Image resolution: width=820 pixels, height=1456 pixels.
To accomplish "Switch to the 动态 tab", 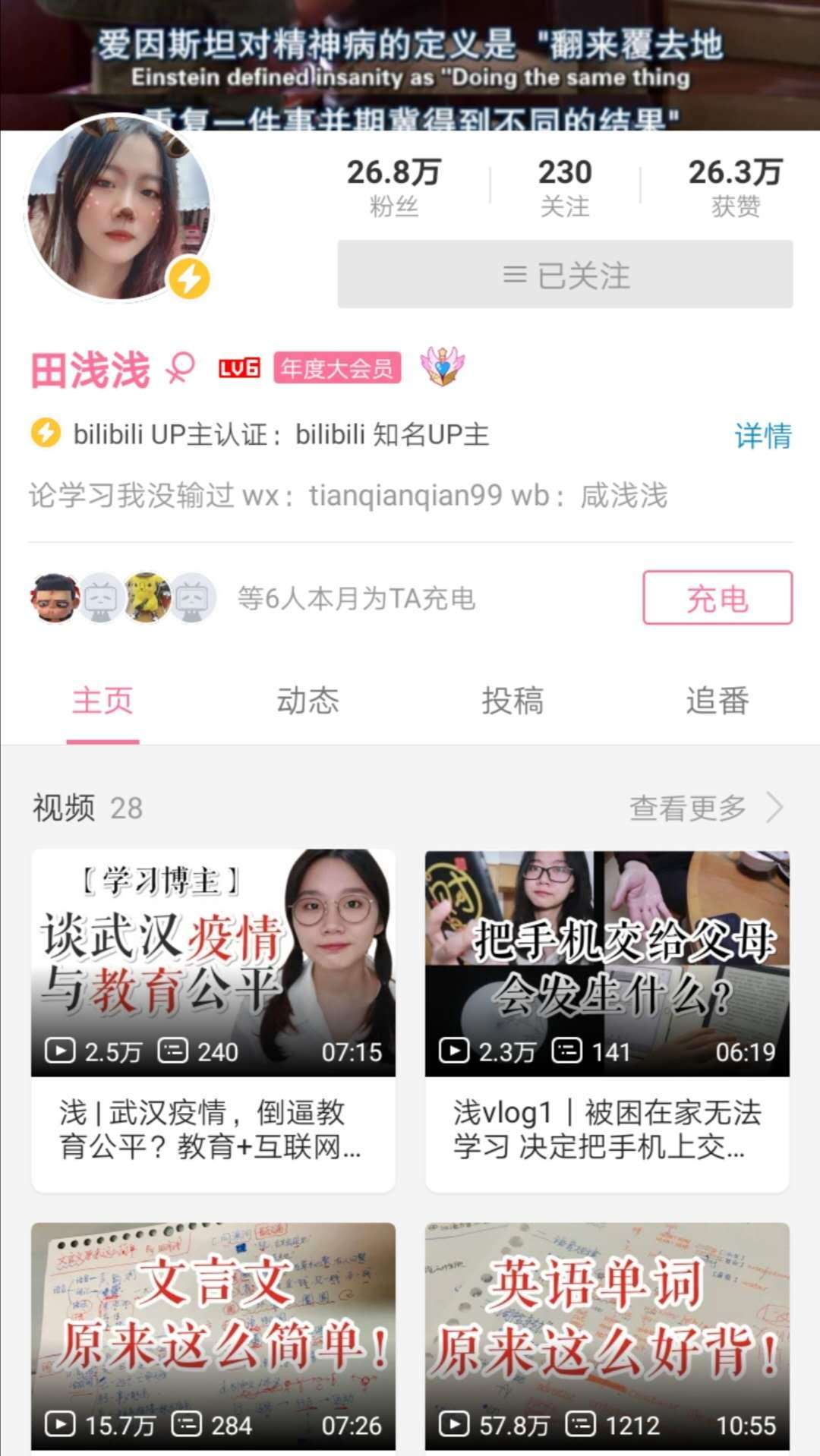I will tap(307, 701).
